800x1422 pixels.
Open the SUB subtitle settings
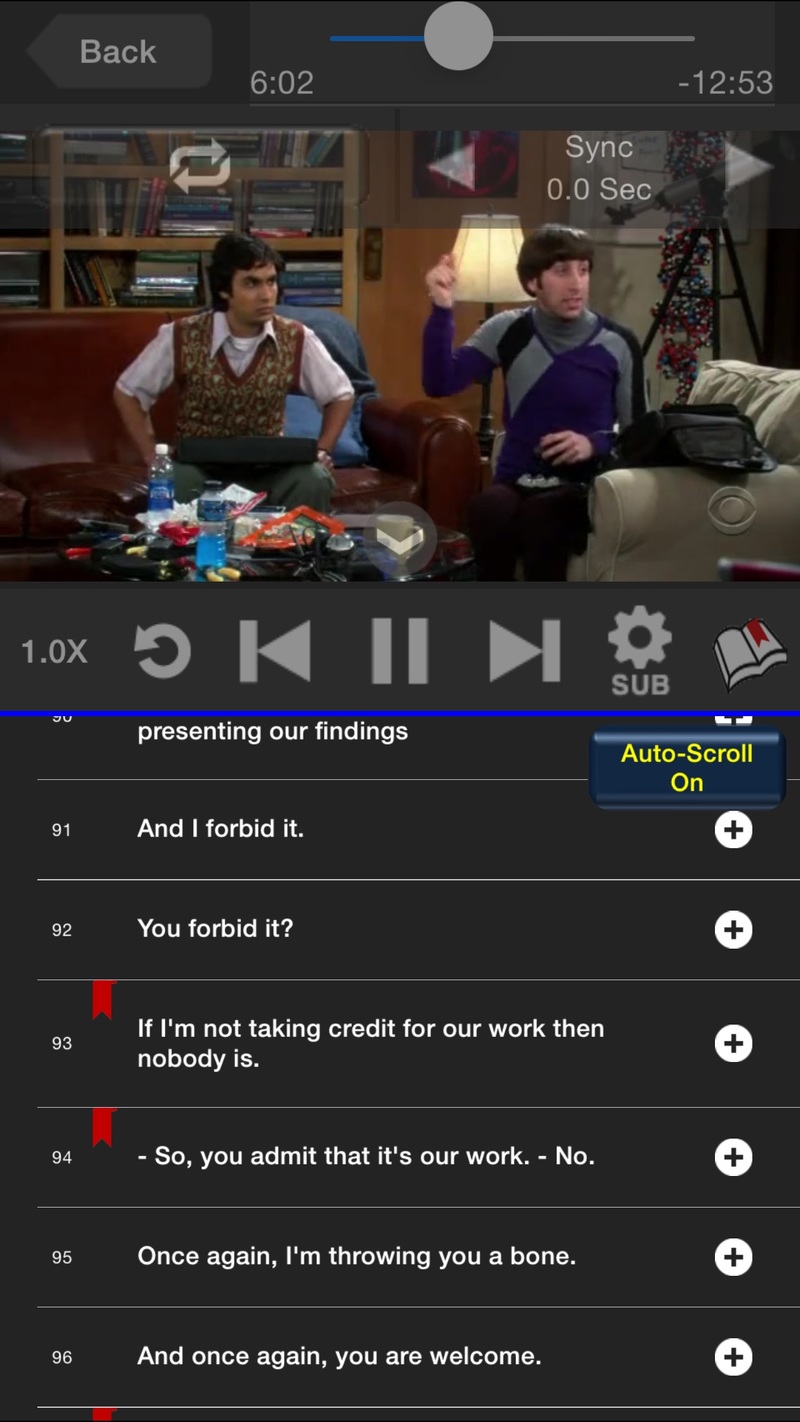coord(640,654)
